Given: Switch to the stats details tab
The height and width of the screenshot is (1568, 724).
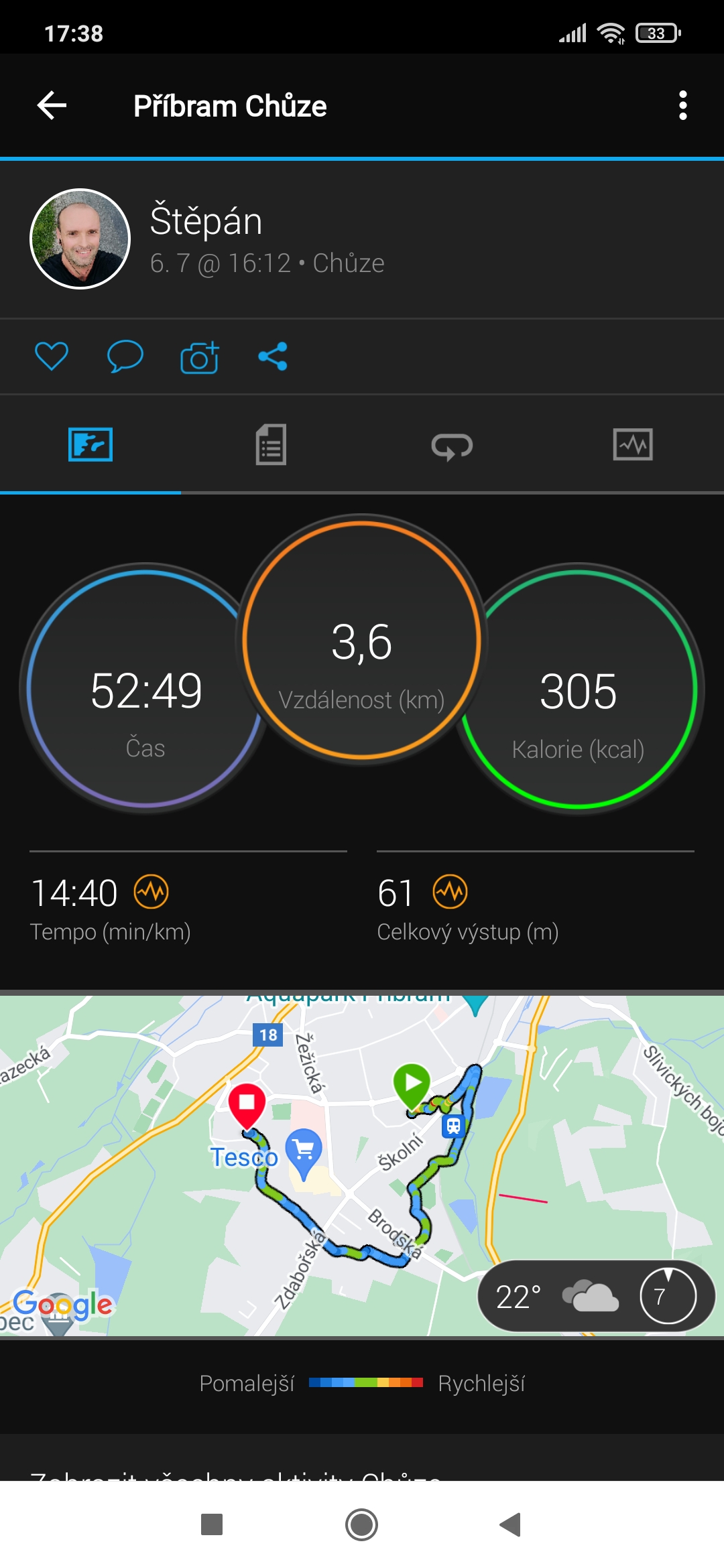Looking at the screenshot, I should (271, 445).
